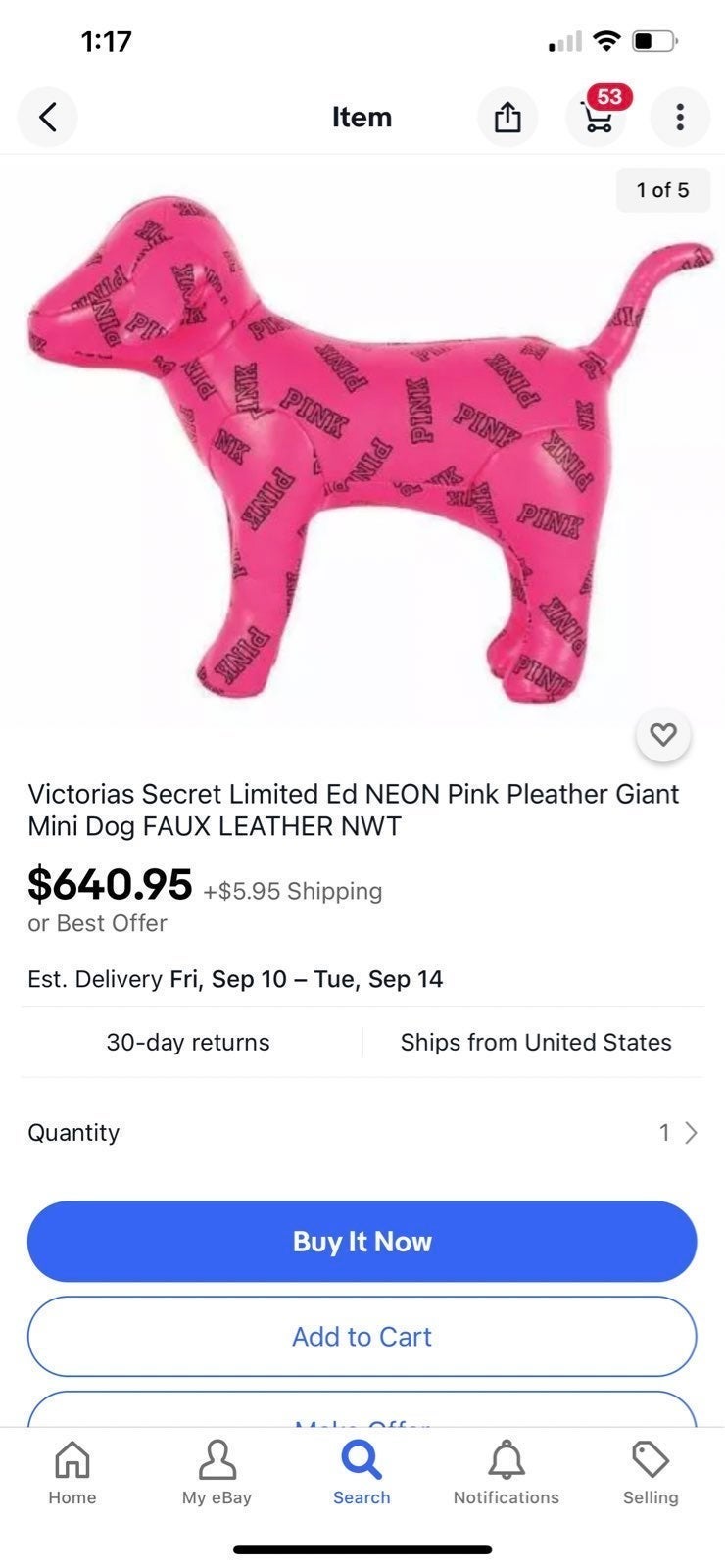Image resolution: width=725 pixels, height=1568 pixels.
Task: Tap Buy It Now
Action: (362, 1242)
